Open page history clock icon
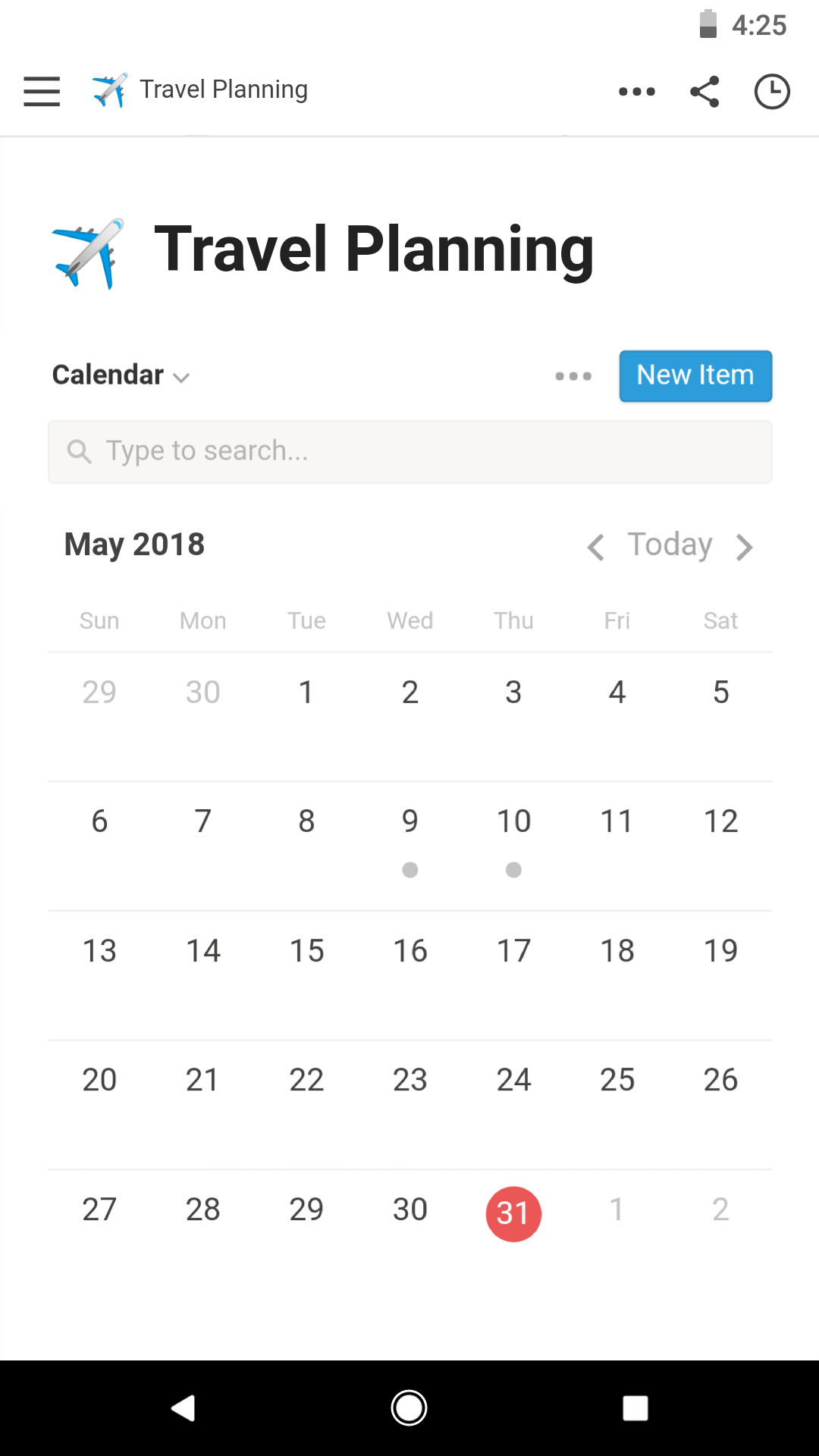This screenshot has width=819, height=1456. point(772,92)
